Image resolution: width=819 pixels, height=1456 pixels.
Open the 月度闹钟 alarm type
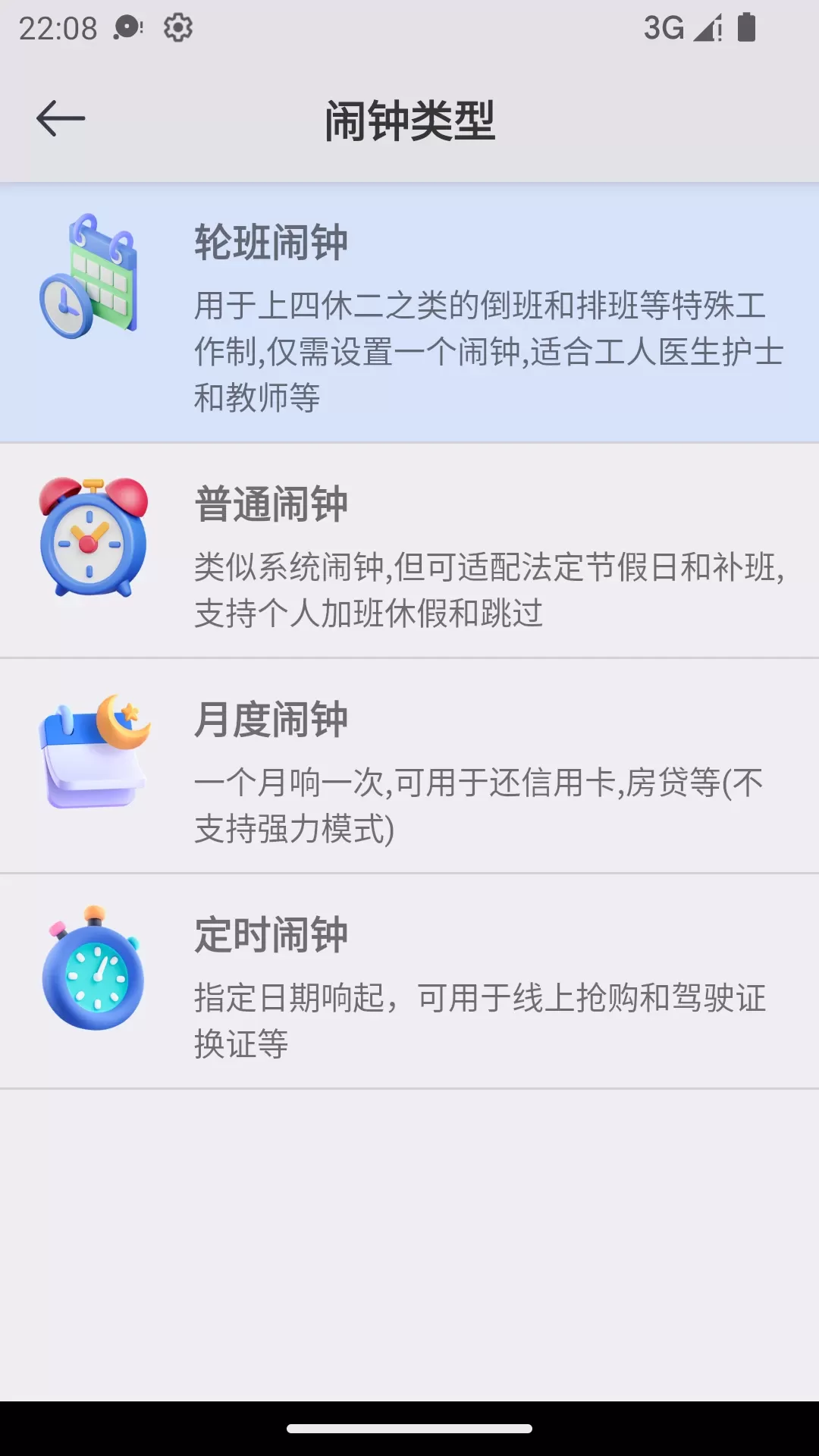[409, 767]
